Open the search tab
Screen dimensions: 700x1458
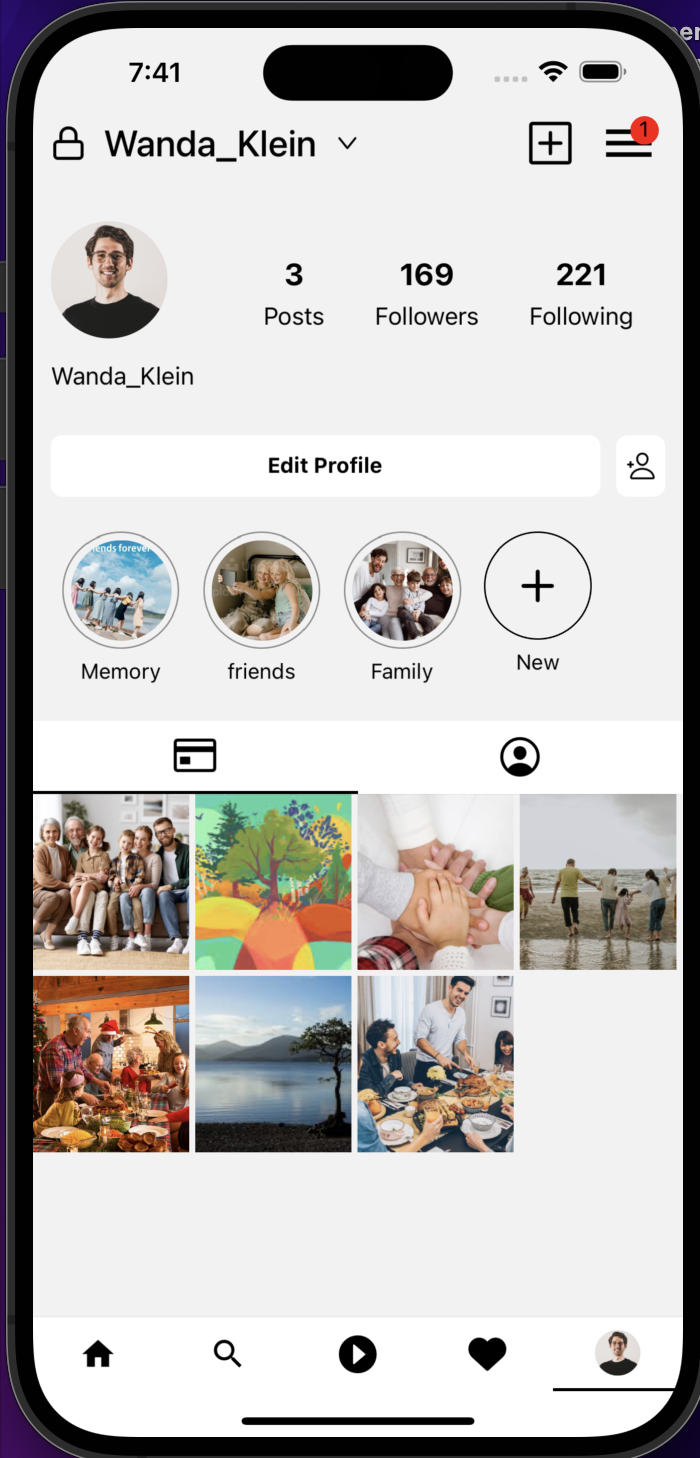point(228,1354)
